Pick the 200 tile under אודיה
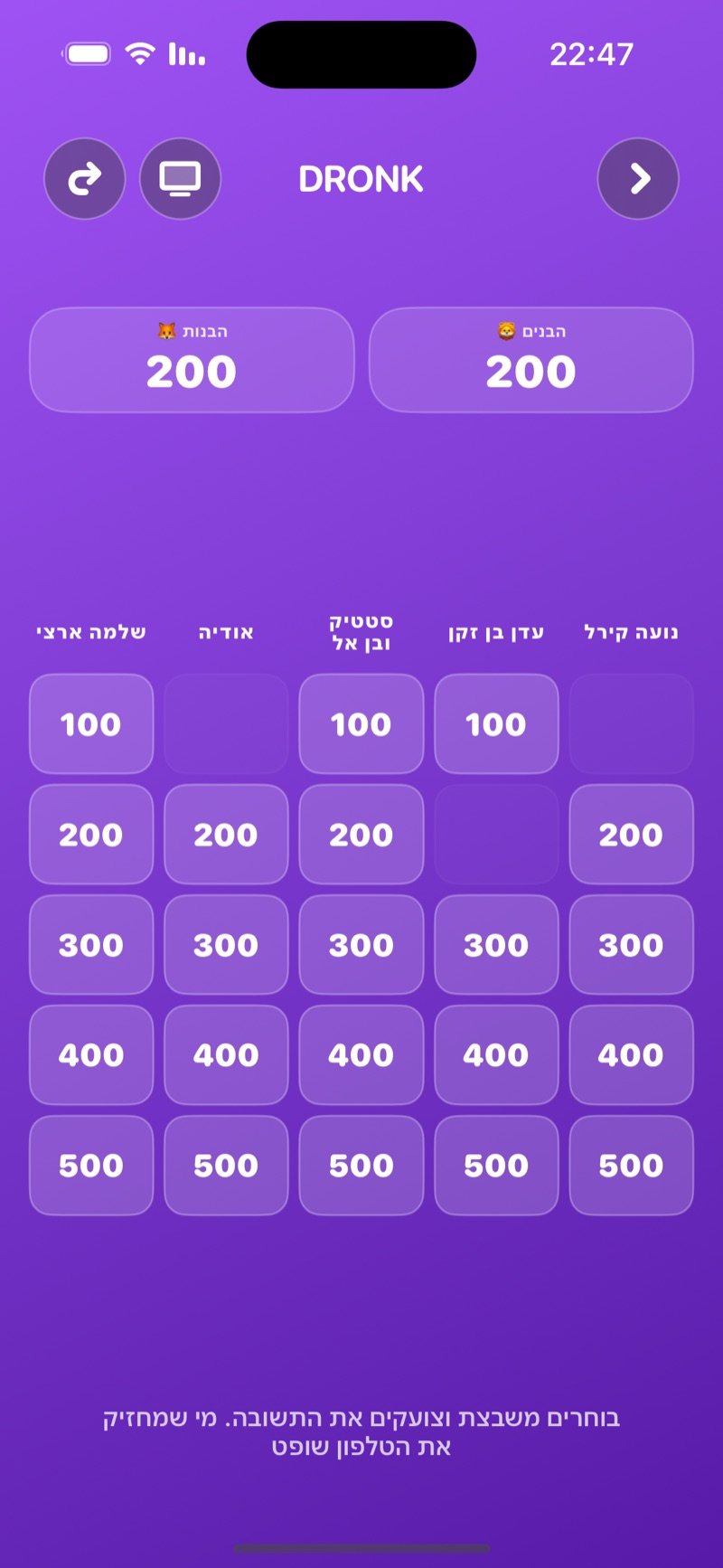This screenshot has width=723, height=1568. pos(226,834)
